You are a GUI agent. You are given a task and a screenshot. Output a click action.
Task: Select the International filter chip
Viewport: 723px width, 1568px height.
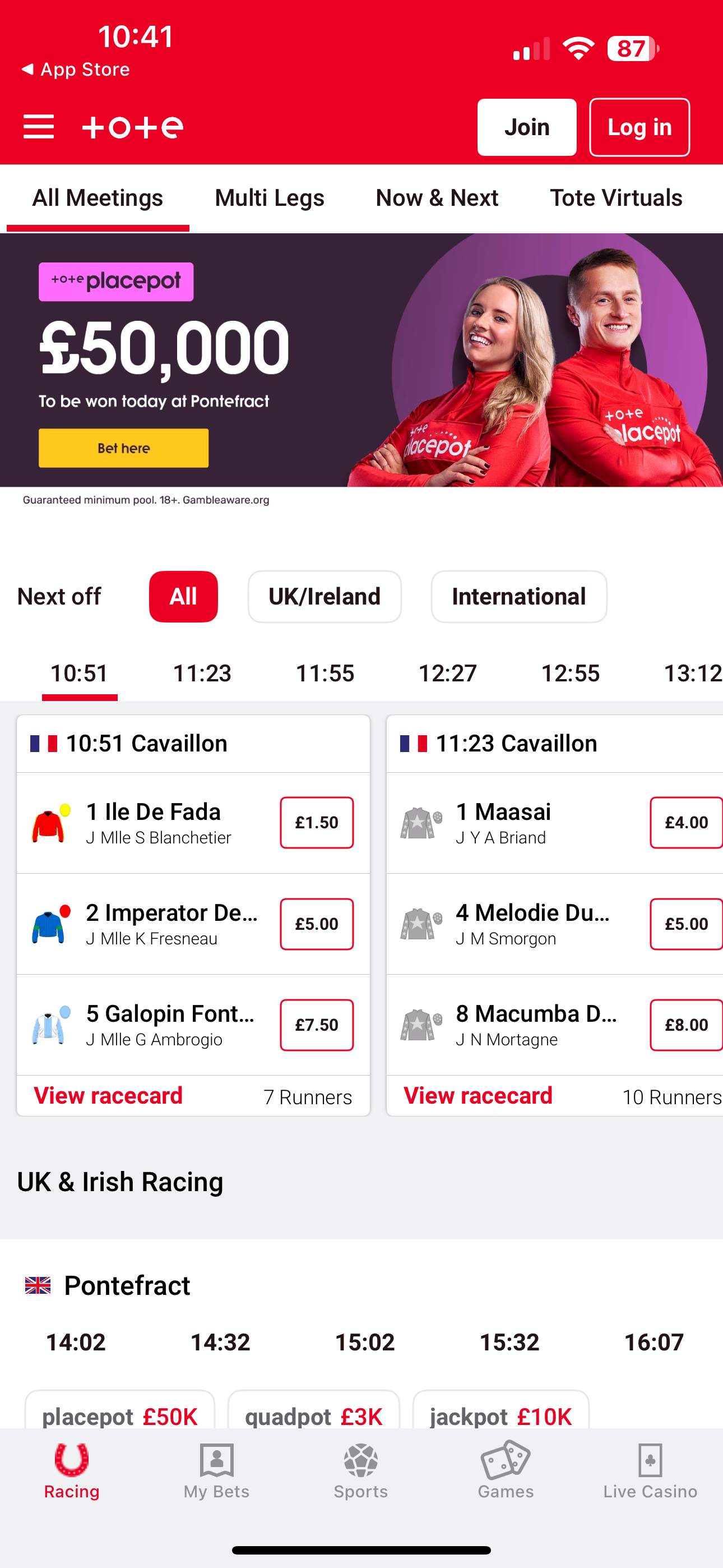518,597
